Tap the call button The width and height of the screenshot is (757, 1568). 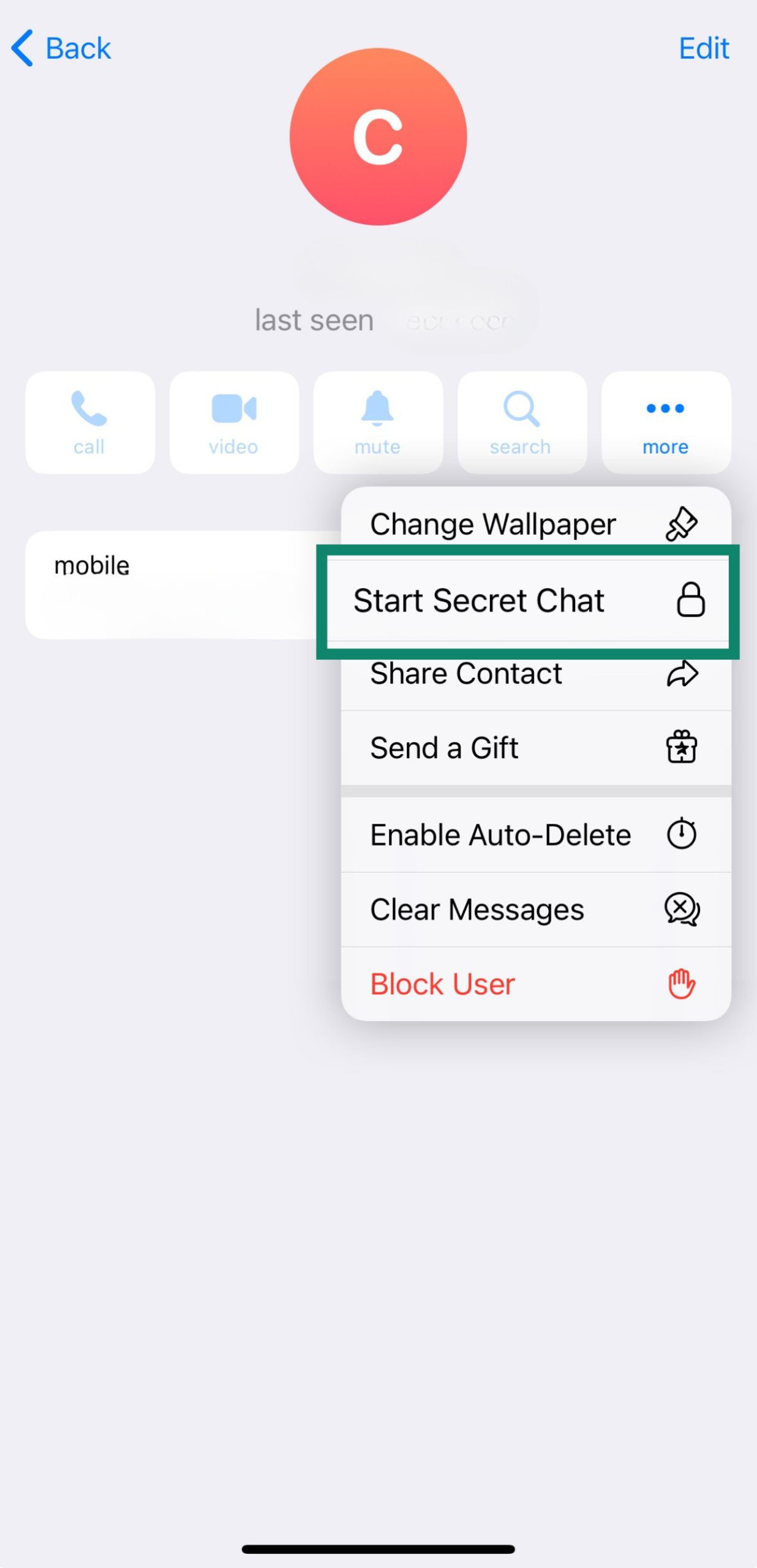coord(89,422)
